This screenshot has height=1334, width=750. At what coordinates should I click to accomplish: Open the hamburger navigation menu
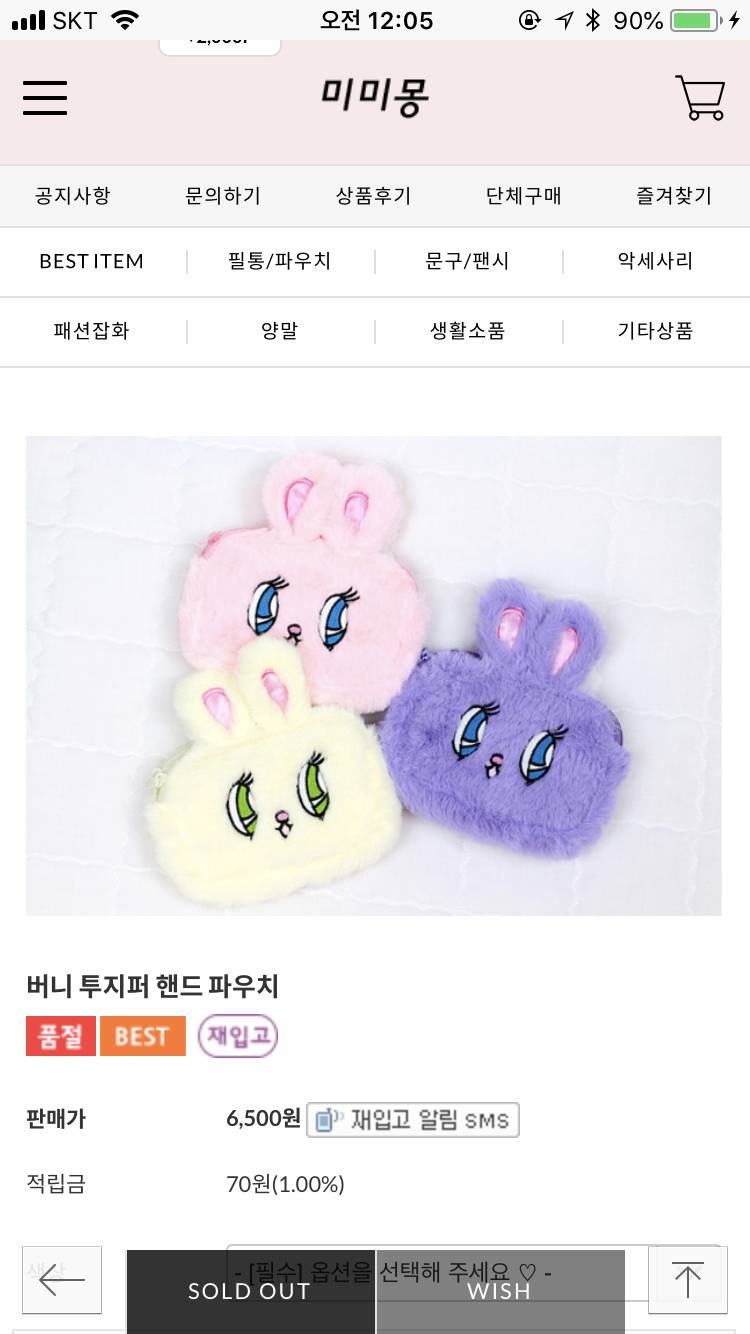click(45, 97)
